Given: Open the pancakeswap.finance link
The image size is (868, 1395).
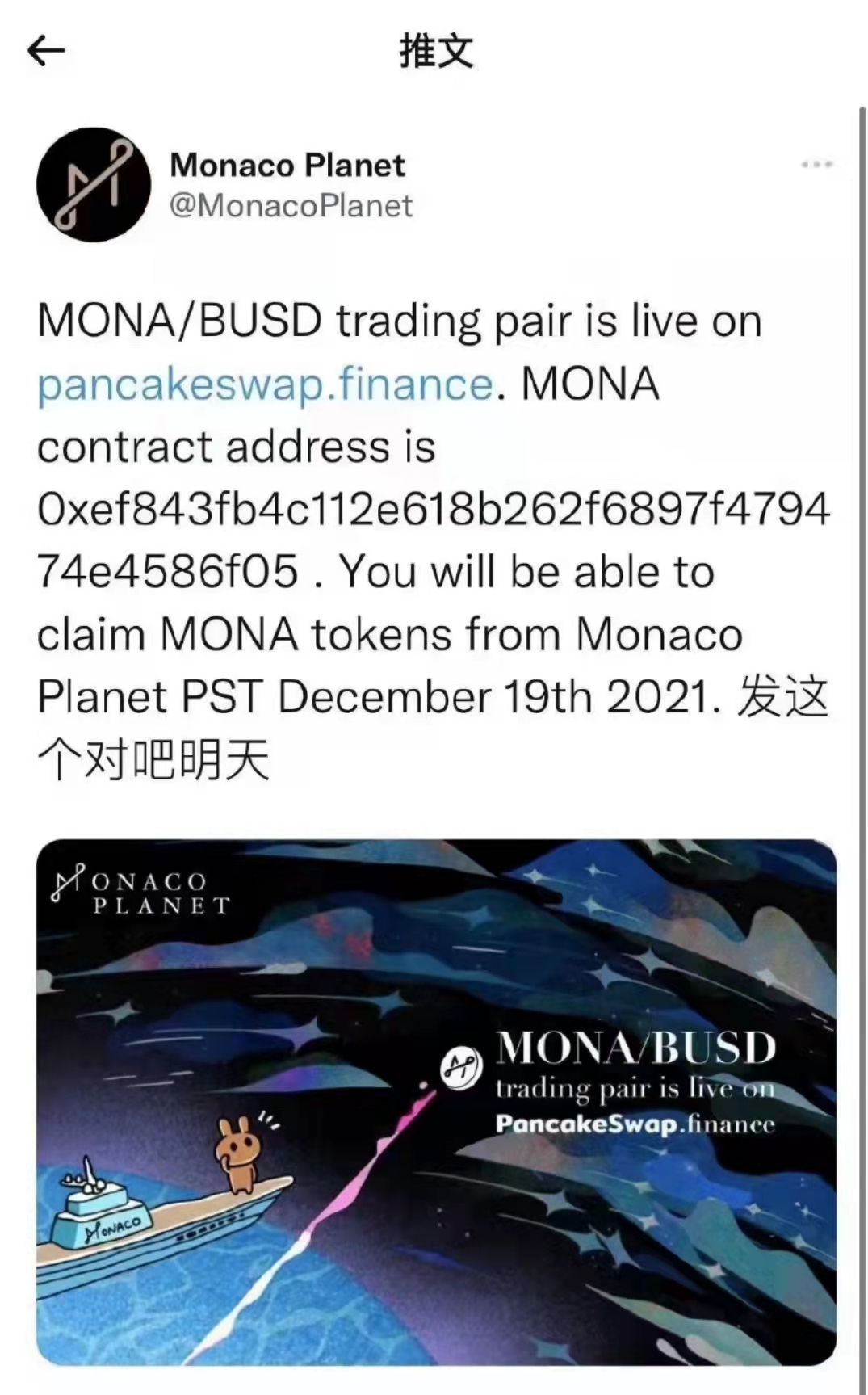Looking at the screenshot, I should [266, 384].
